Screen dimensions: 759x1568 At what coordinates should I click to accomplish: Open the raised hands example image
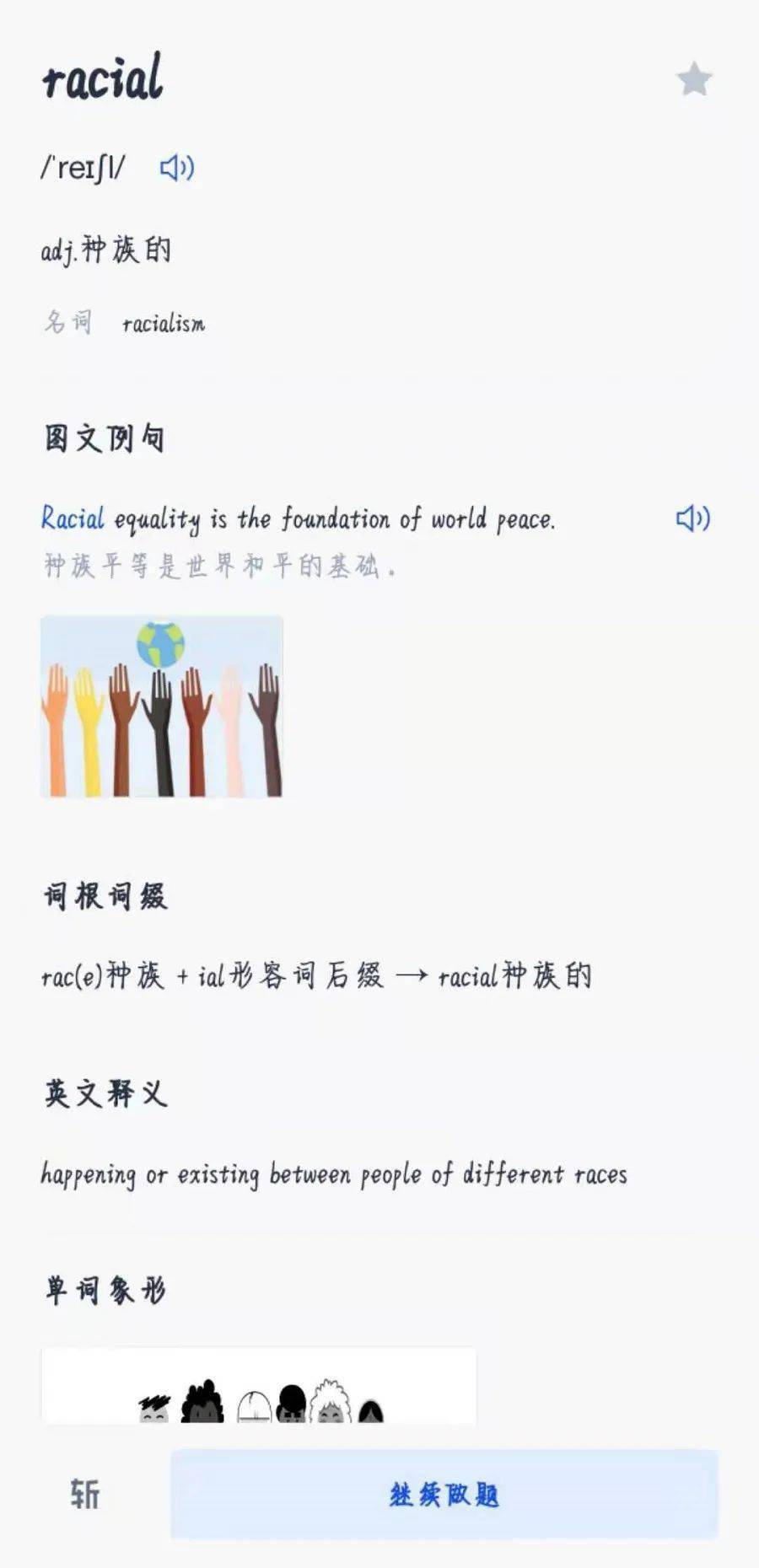coord(162,706)
